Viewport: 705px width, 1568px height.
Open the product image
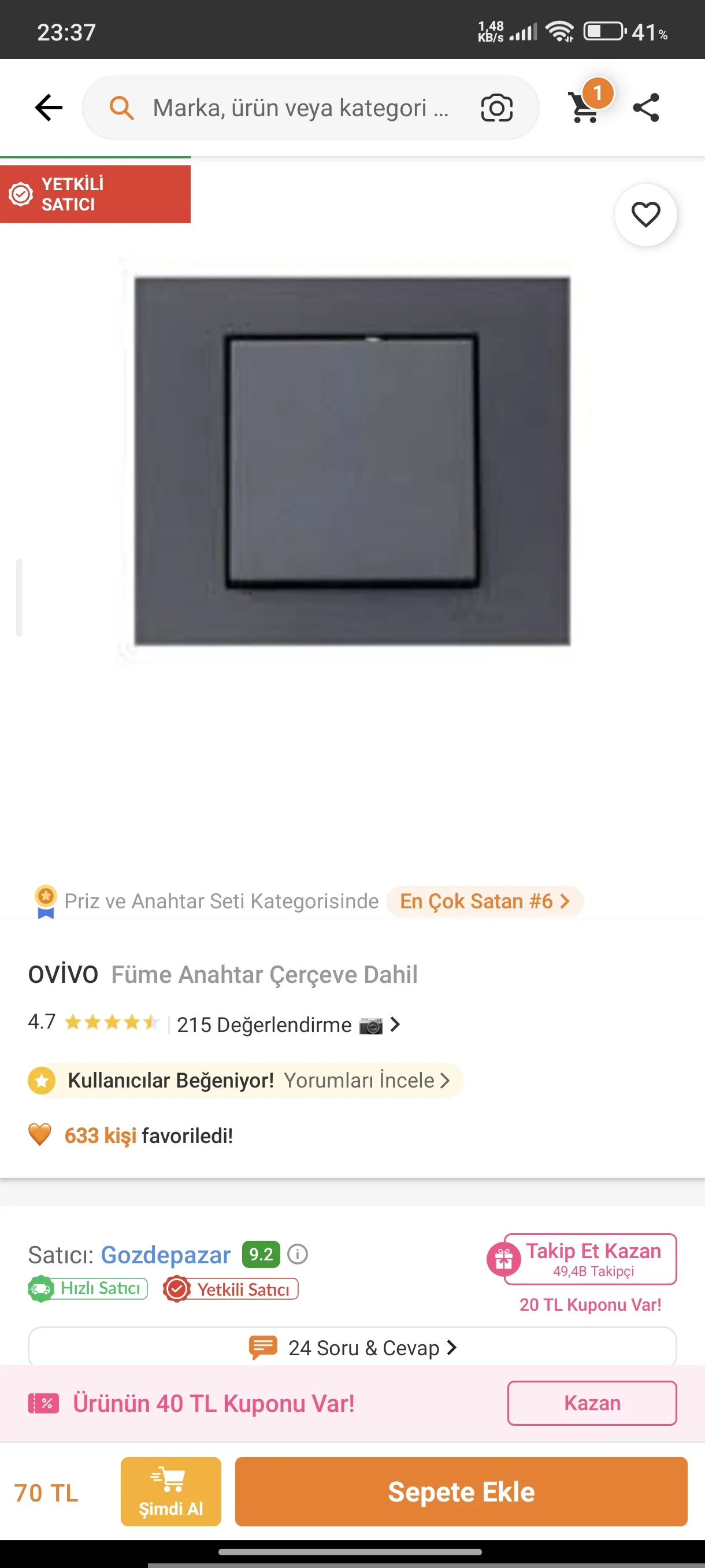coord(351,461)
